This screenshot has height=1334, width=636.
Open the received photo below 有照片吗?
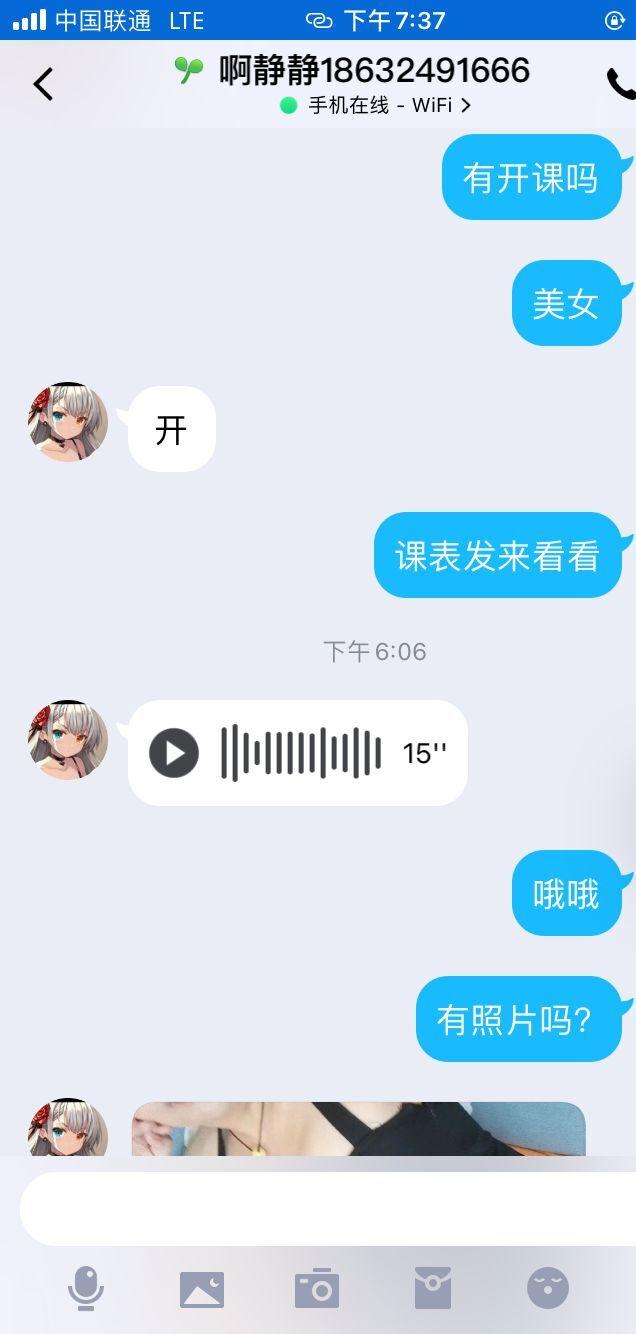[358, 1130]
